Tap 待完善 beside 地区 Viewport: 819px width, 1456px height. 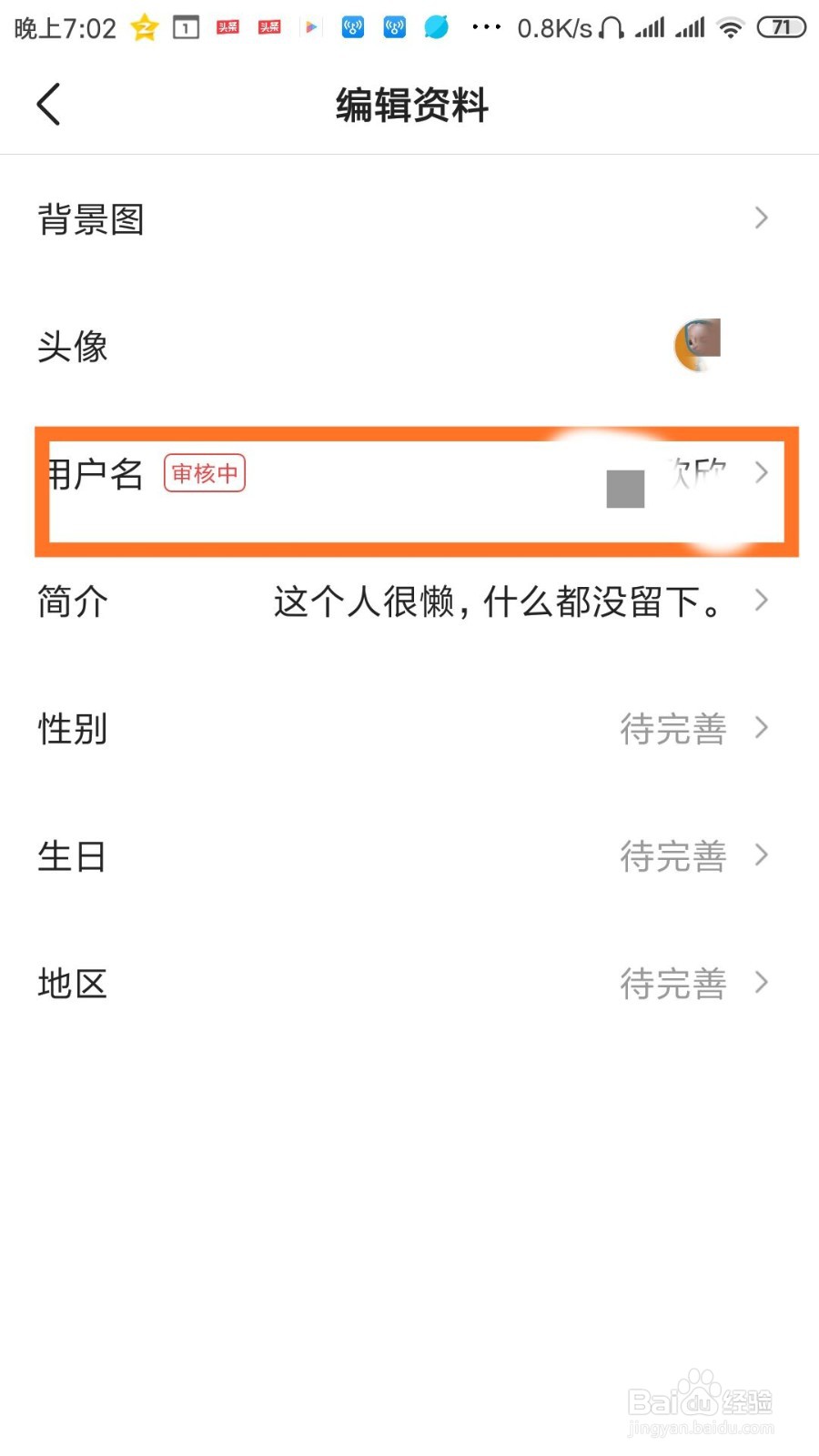[x=673, y=983]
